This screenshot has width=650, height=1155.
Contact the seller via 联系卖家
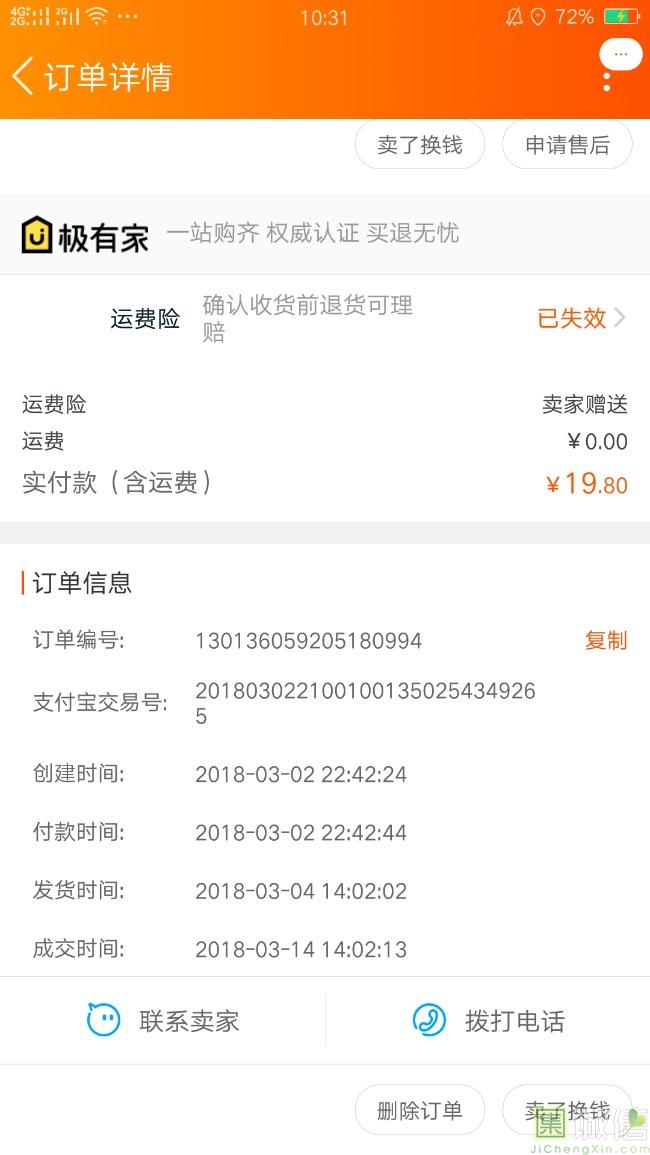click(163, 1021)
